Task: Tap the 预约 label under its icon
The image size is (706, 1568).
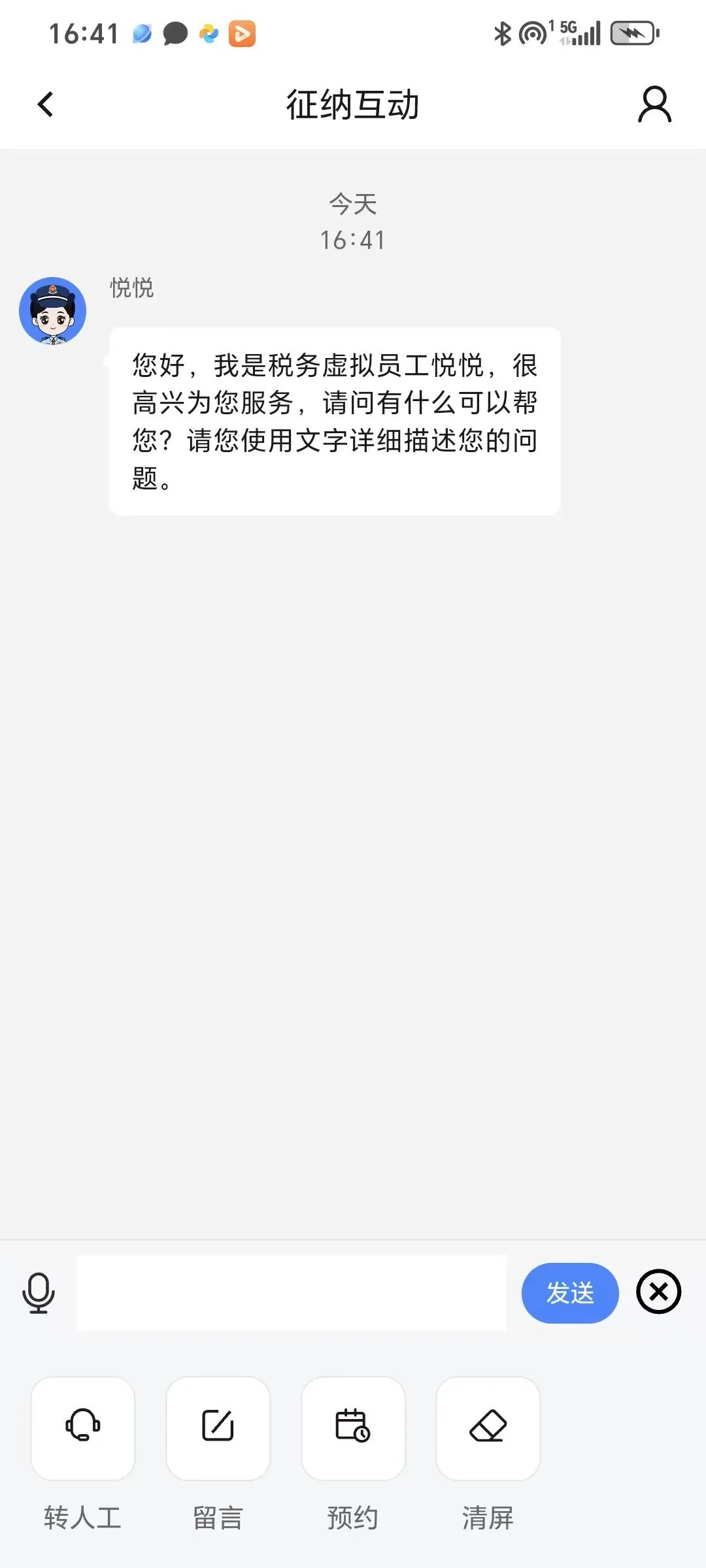Action: point(353,1518)
